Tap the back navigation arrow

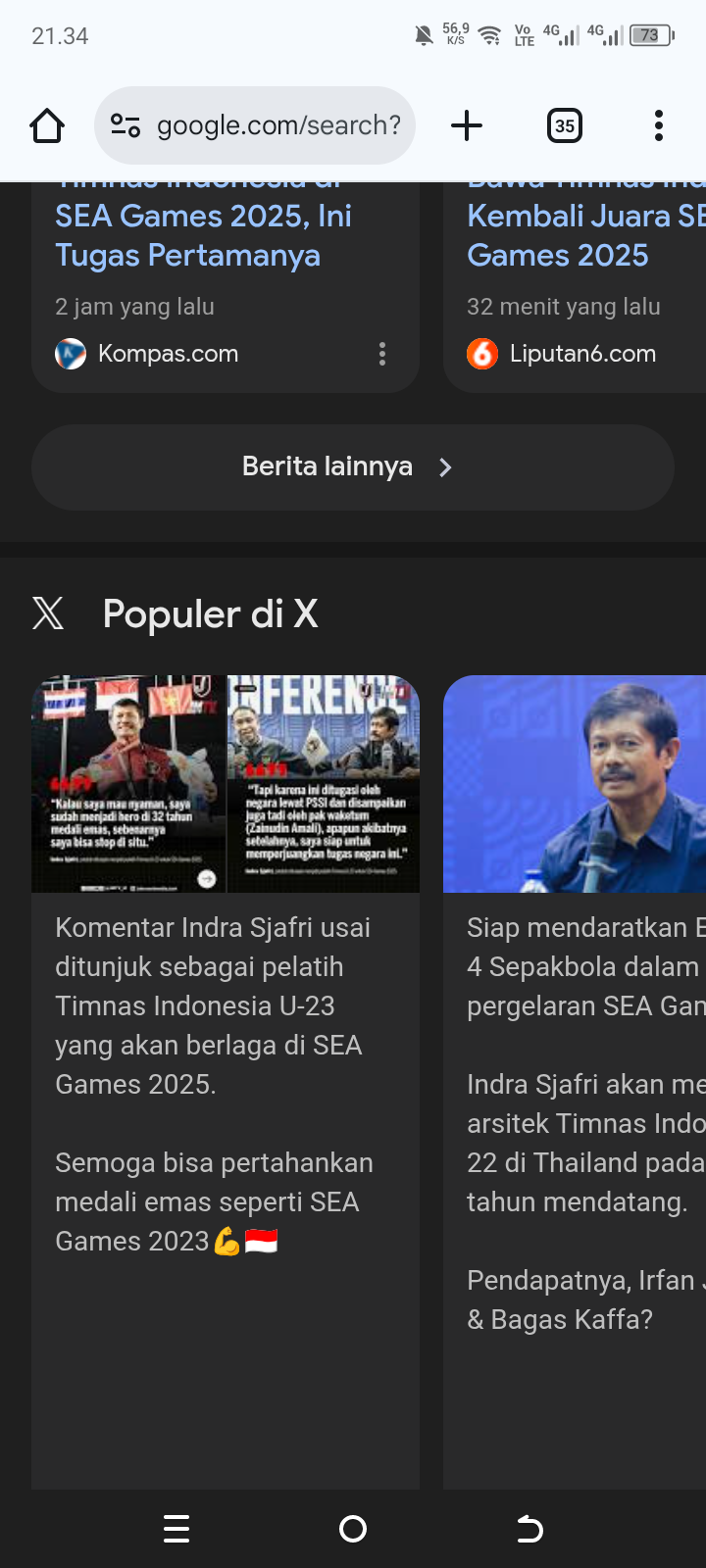click(x=529, y=1529)
